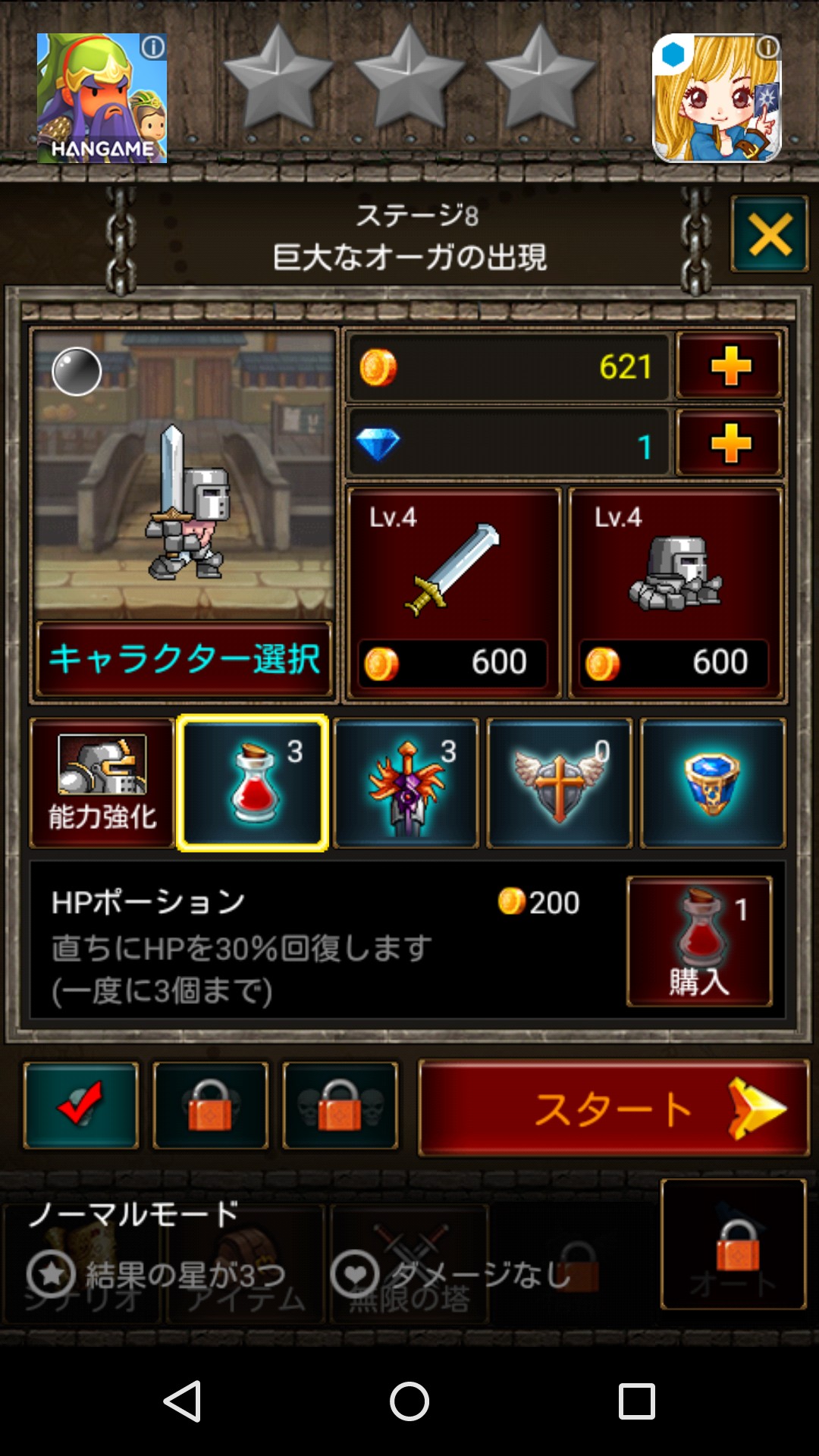This screenshot has height=1456, width=819.
Task: Open キャラクター選択 character selection
Action: pyautogui.click(x=184, y=658)
